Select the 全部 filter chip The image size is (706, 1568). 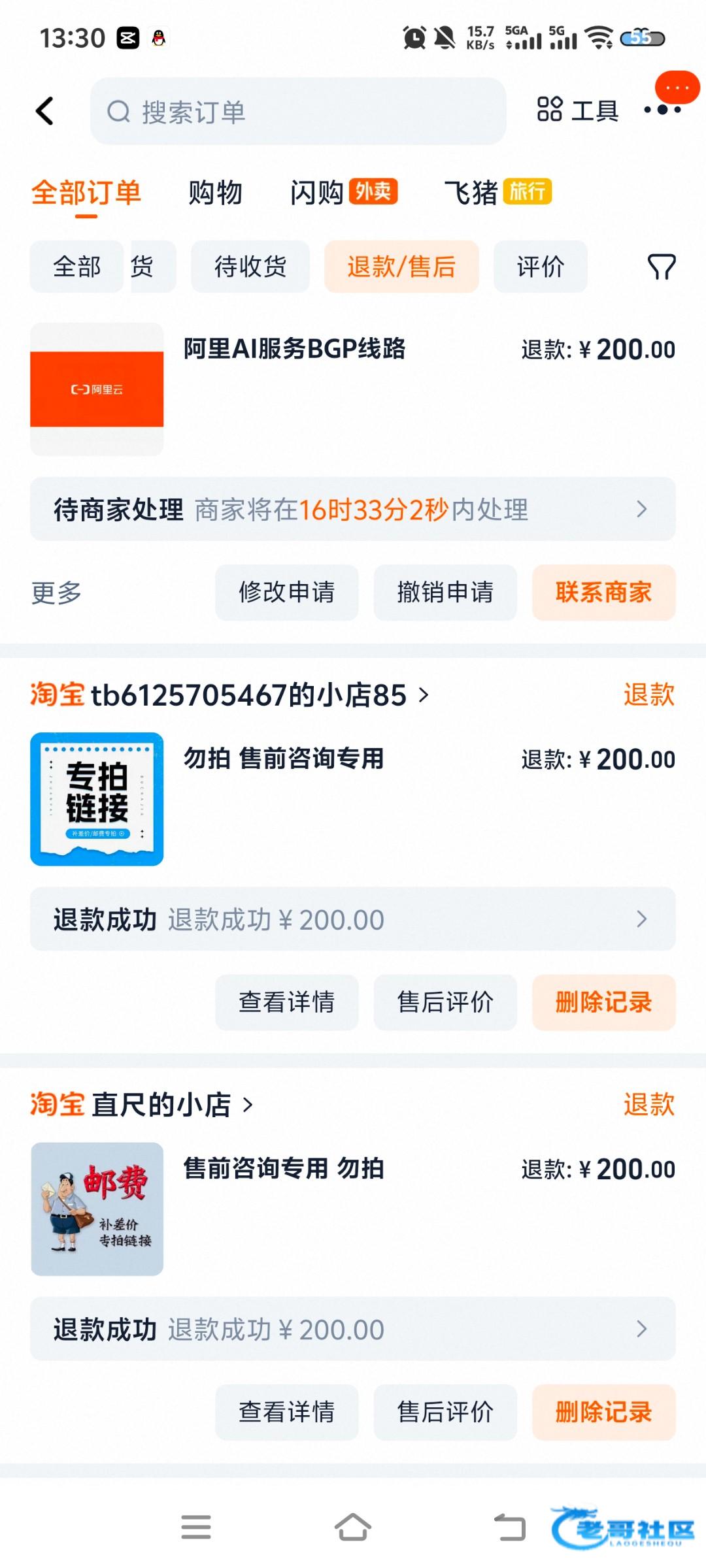76,267
